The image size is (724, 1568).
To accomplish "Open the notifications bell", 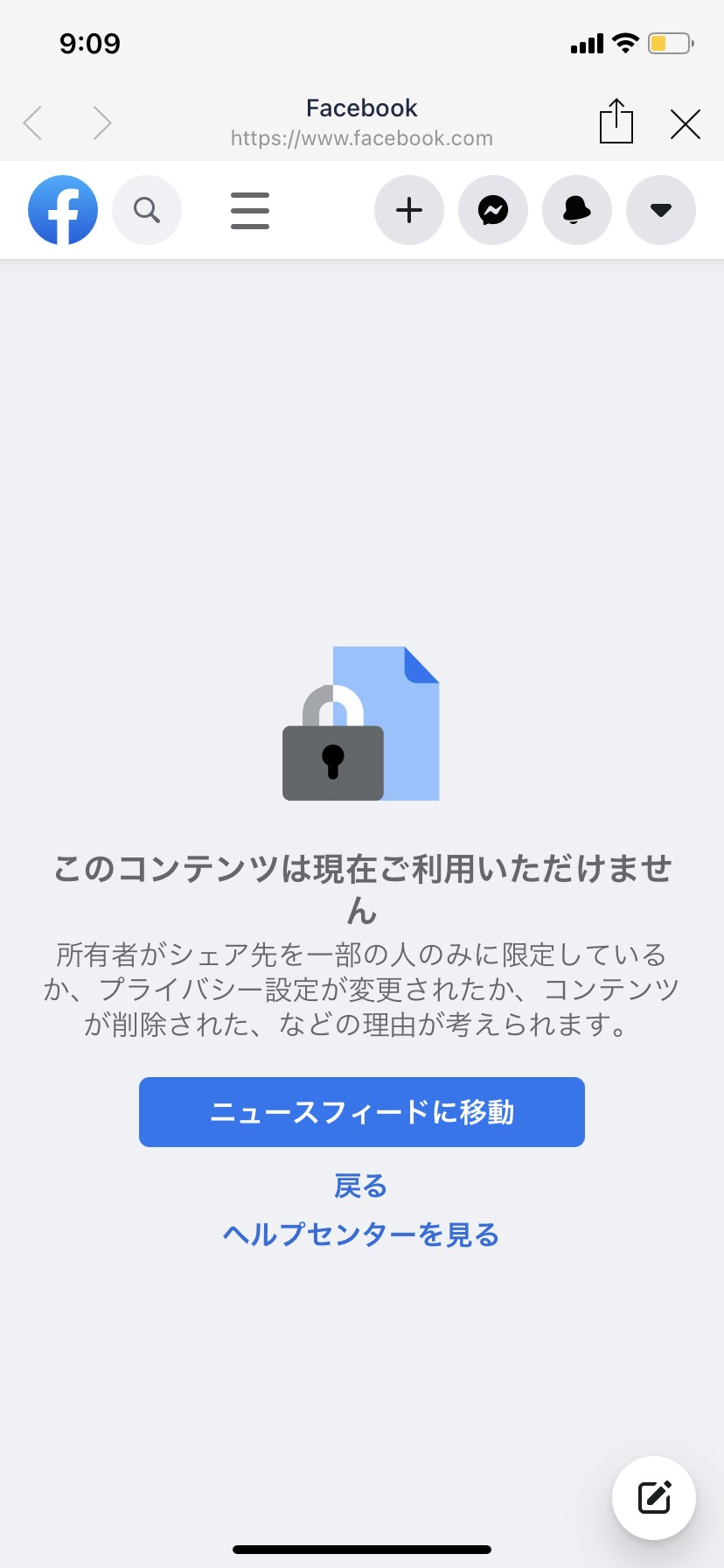I will 577,210.
